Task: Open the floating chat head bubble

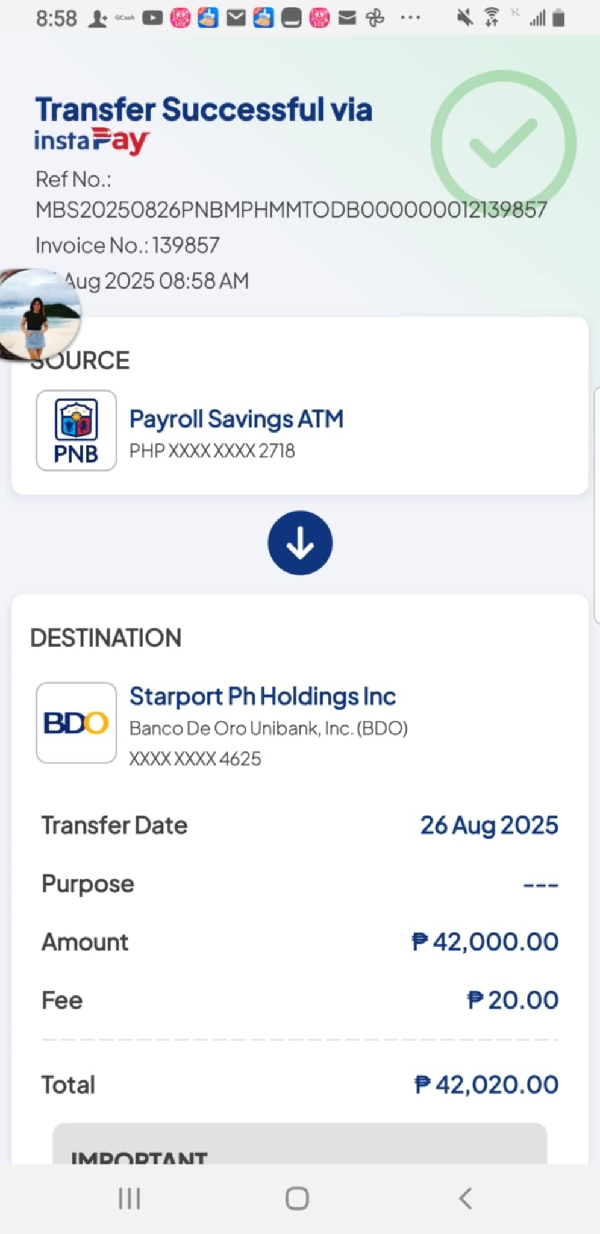Action: (38, 314)
